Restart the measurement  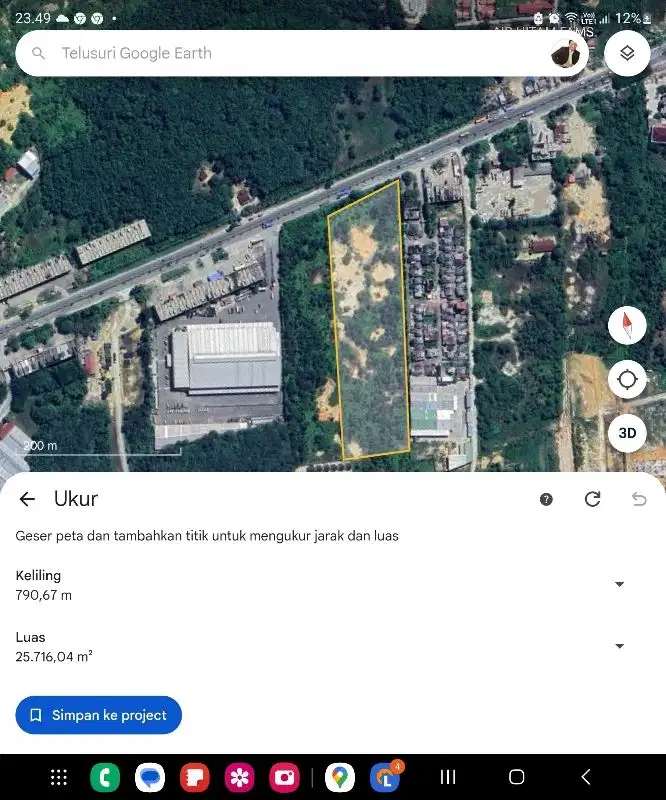pos(593,499)
